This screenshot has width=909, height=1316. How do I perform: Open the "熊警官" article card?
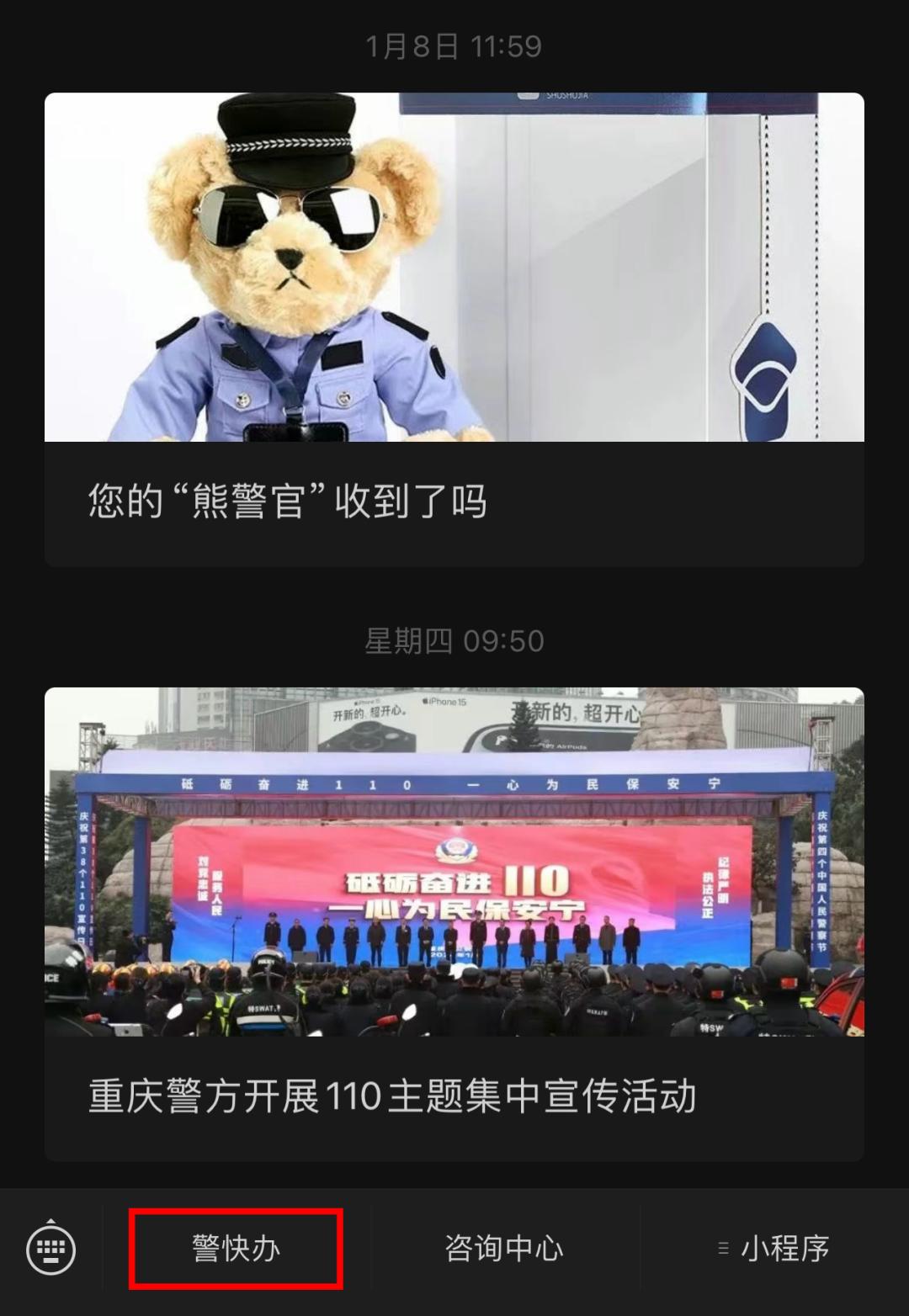(454, 329)
